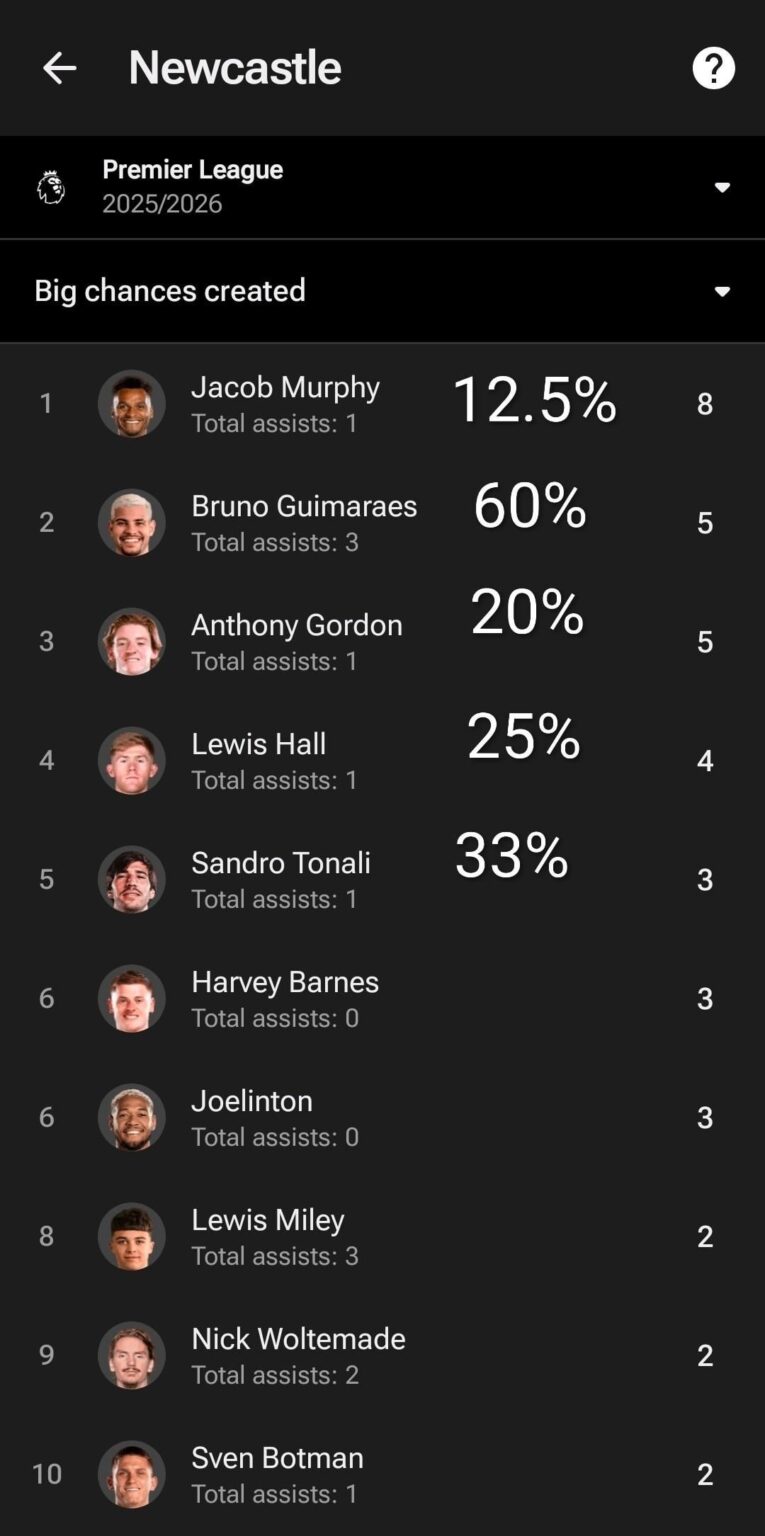Image resolution: width=765 pixels, height=1536 pixels.
Task: Open Lewis Hall's row
Action: tap(258, 760)
